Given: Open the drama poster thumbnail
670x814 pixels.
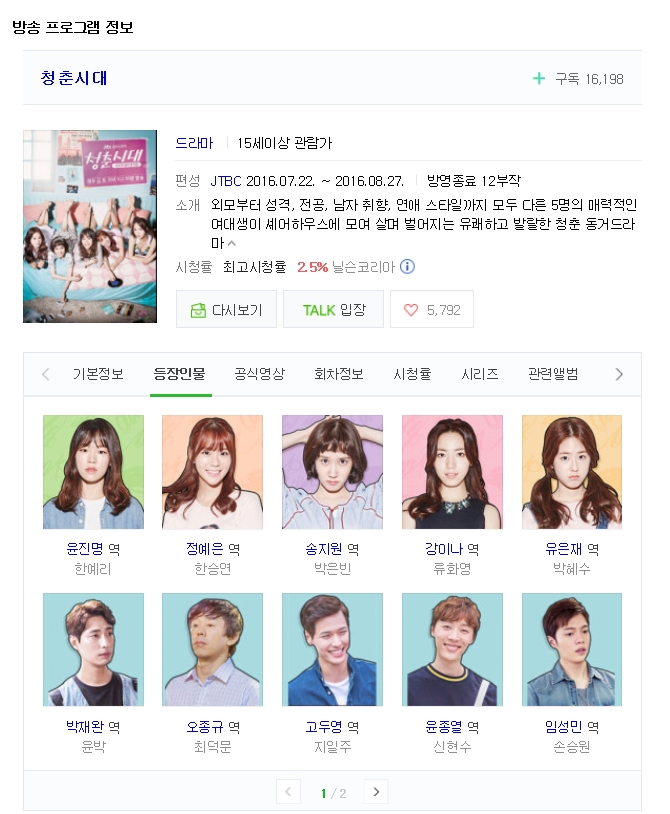Looking at the screenshot, I should coord(90,226).
